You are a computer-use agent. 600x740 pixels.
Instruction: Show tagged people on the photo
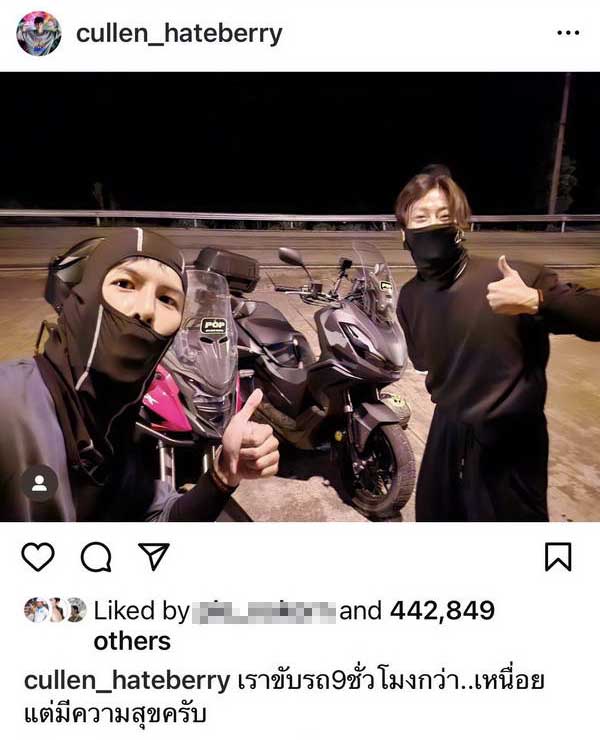point(38,483)
